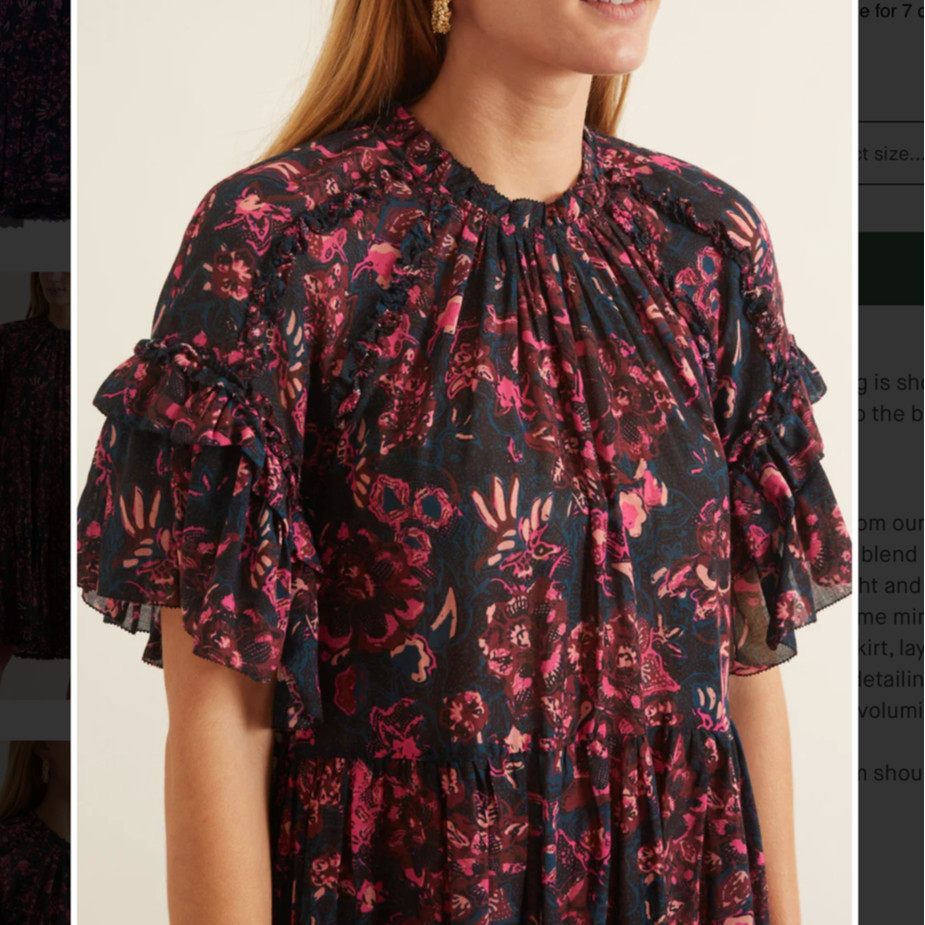This screenshot has width=925, height=925.
Task: Tap the dark add-to-bag button
Action: [x=890, y=268]
